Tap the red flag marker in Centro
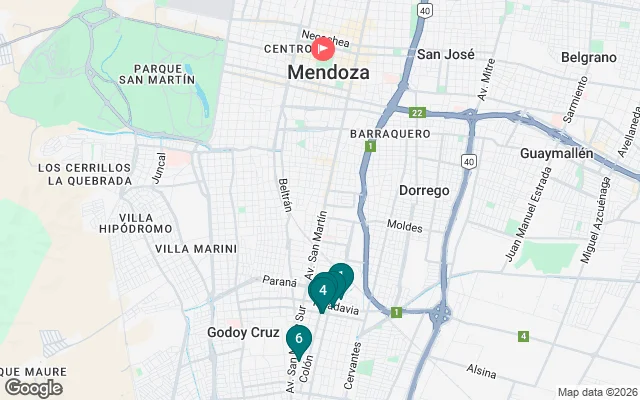This screenshot has height=400, width=640. click(x=323, y=48)
